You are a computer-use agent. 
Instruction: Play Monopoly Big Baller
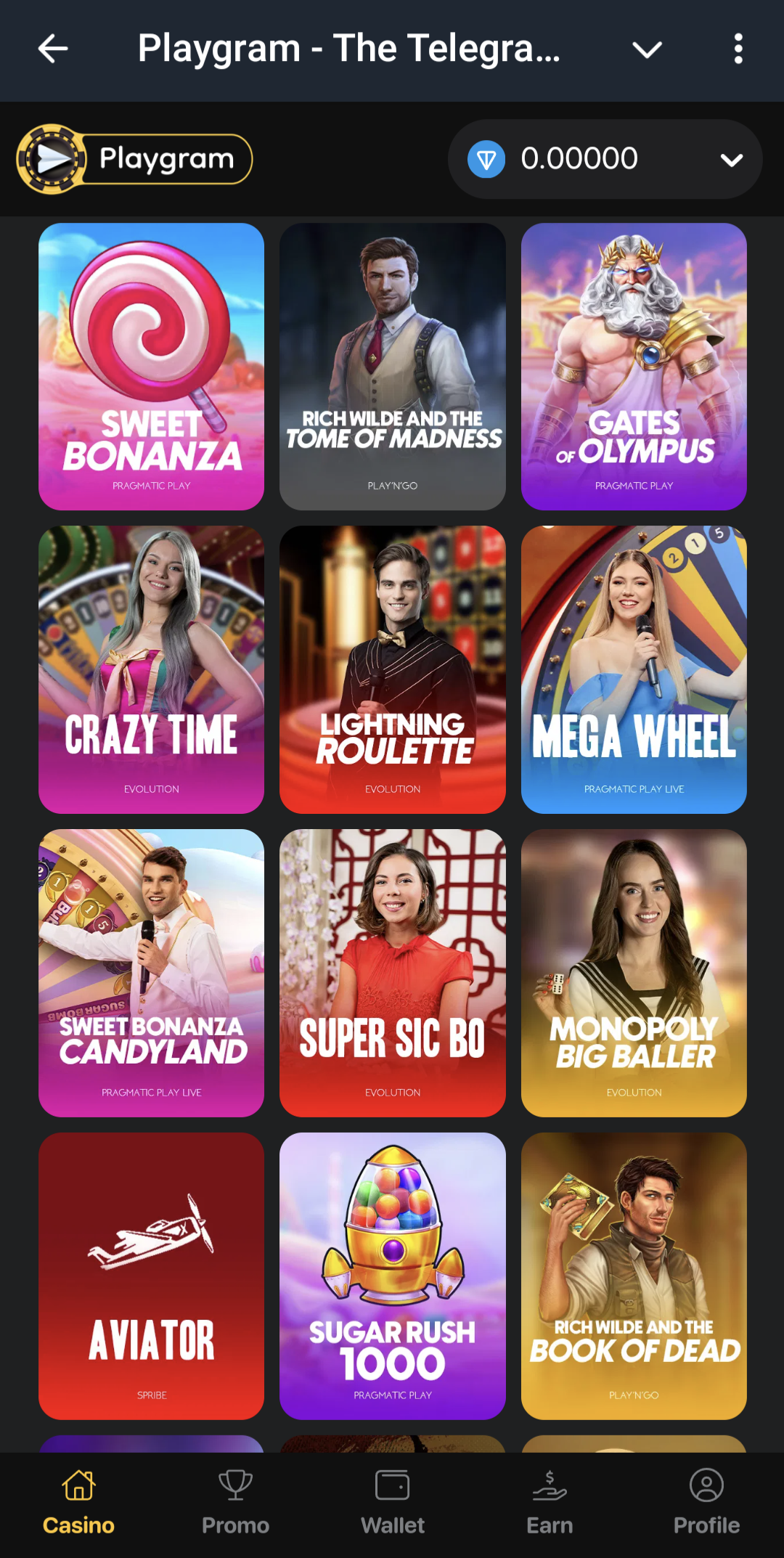pos(634,973)
